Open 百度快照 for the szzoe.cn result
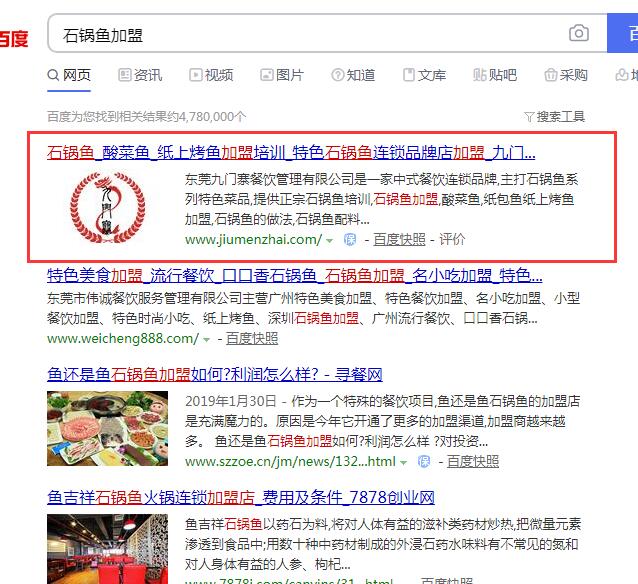Image resolution: width=638 pixels, height=584 pixels. (x=472, y=461)
